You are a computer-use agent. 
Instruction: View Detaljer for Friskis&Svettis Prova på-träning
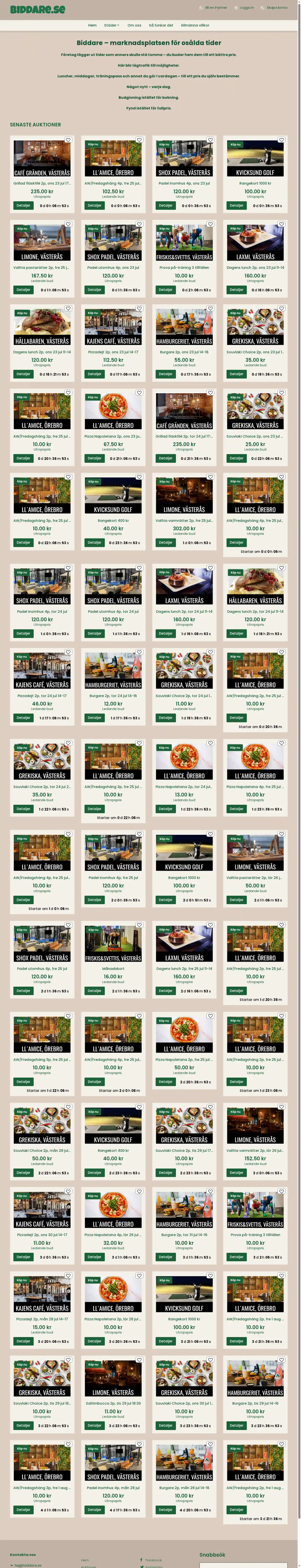click(166, 290)
